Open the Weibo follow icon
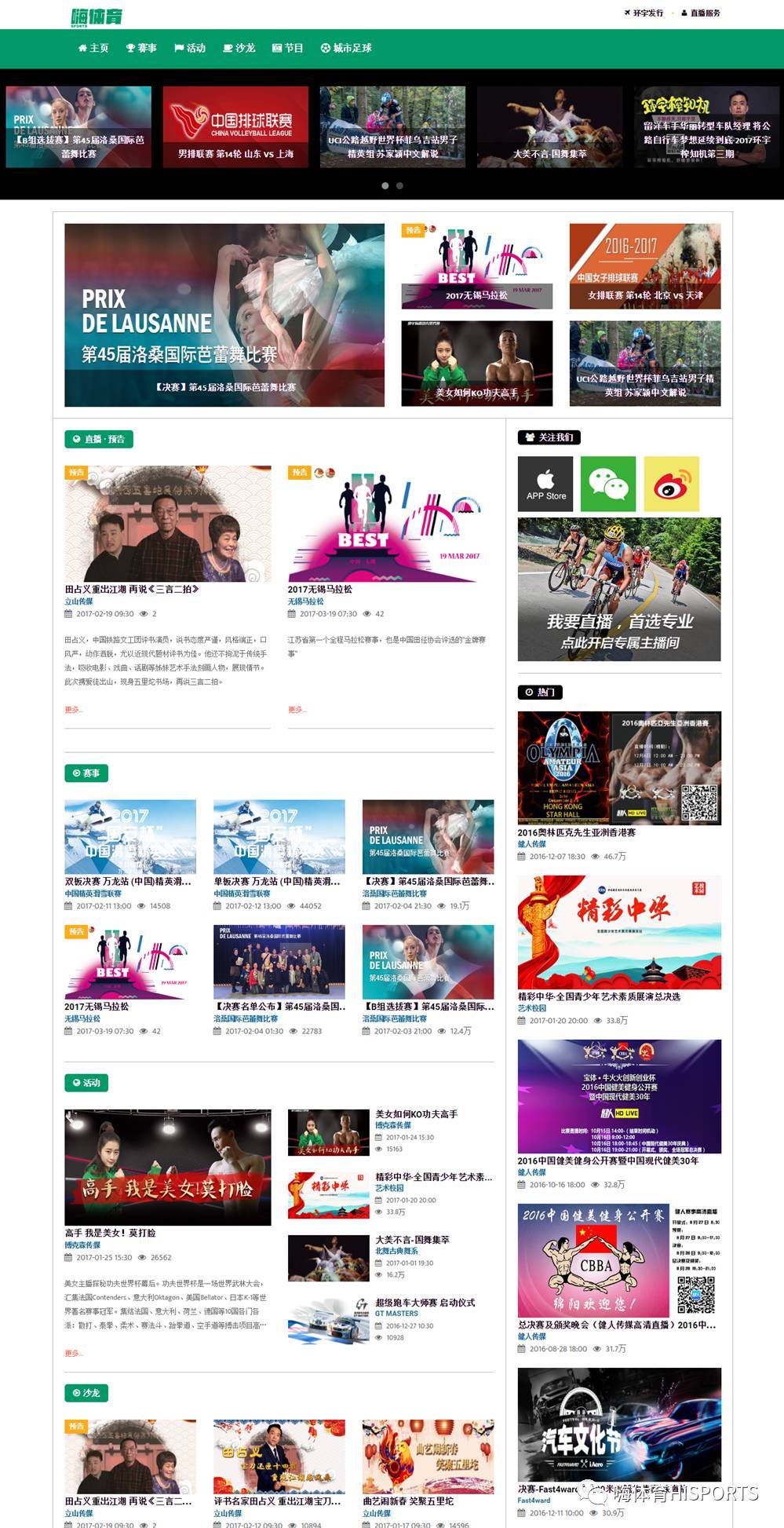This screenshot has width=784, height=1528. (671, 484)
